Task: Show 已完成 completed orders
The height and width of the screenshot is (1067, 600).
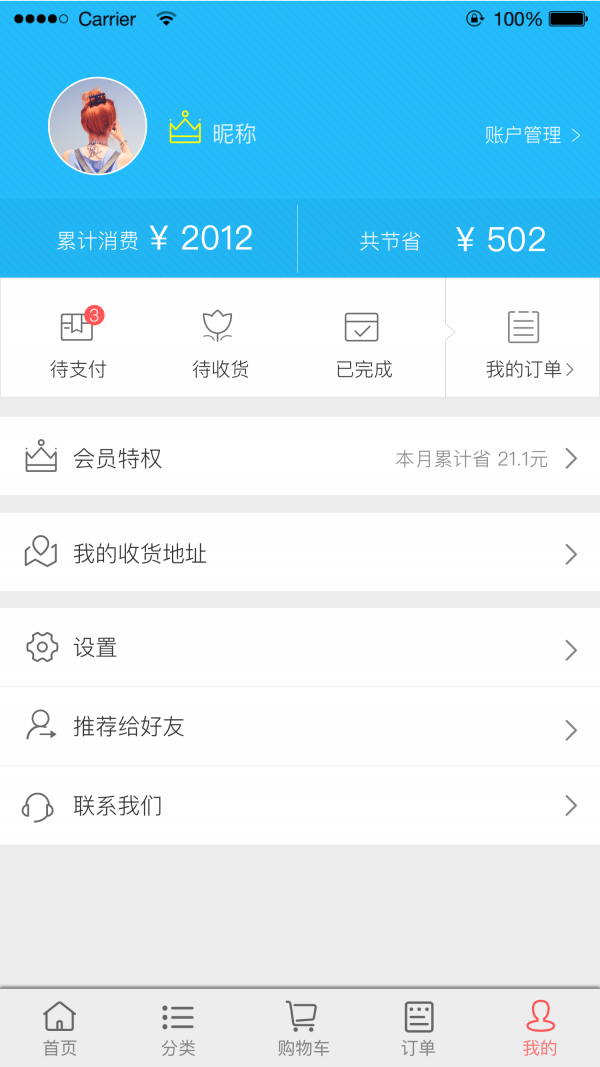Action: 363,342
